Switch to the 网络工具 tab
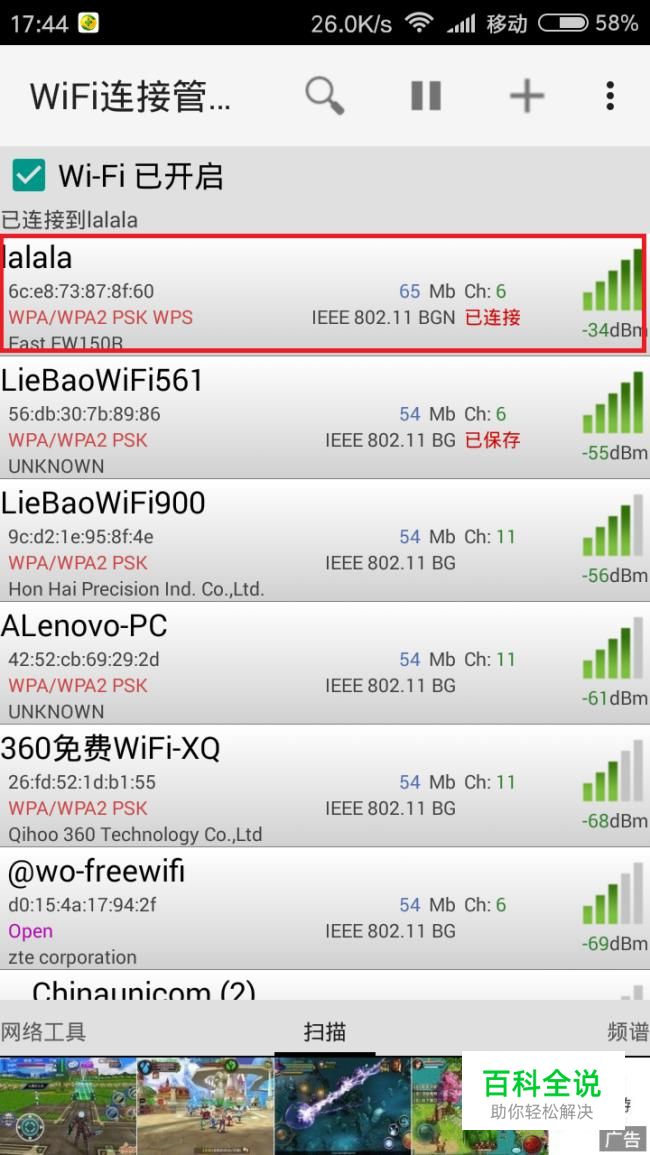 point(44,1031)
